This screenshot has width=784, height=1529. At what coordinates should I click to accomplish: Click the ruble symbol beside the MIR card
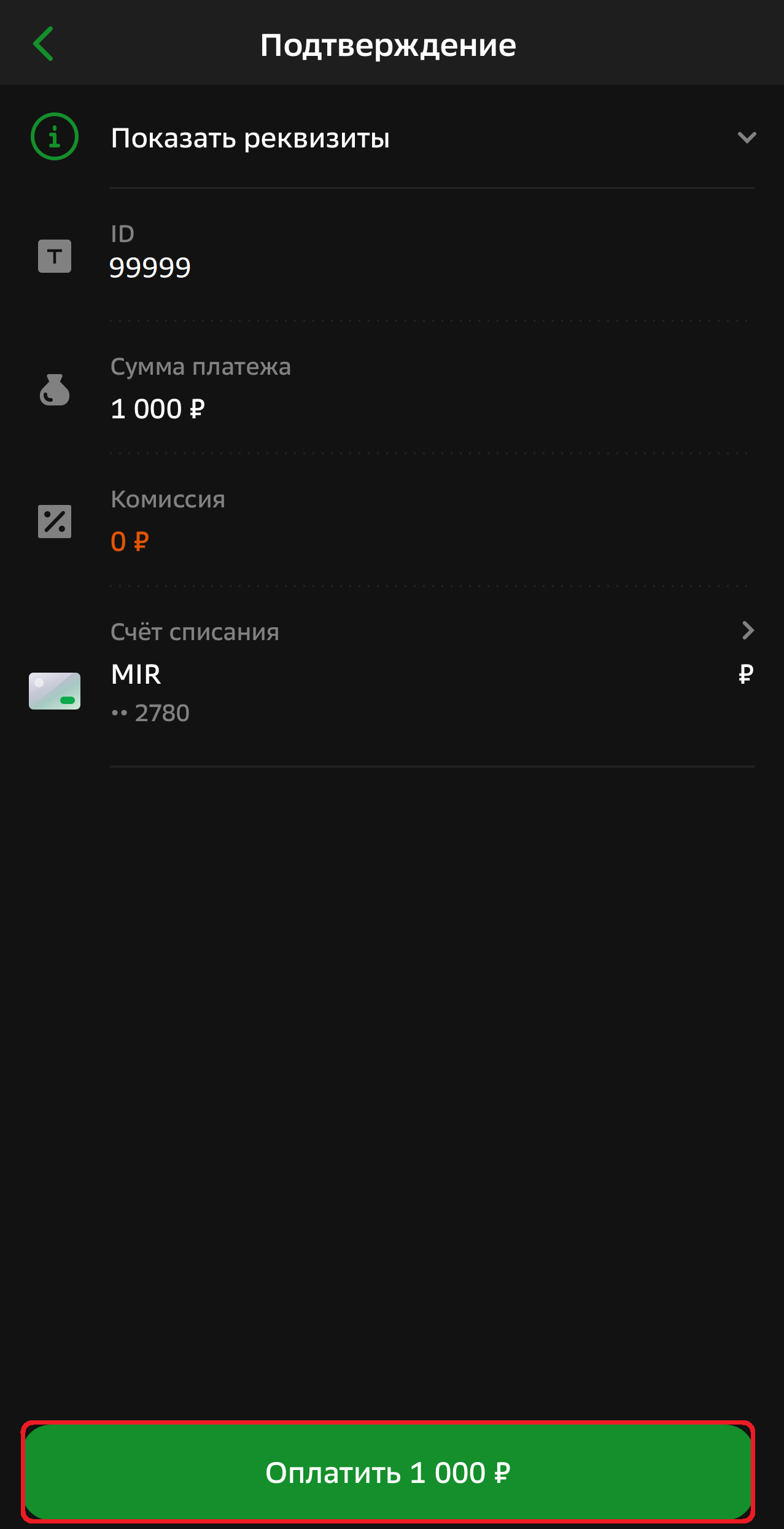(x=745, y=675)
